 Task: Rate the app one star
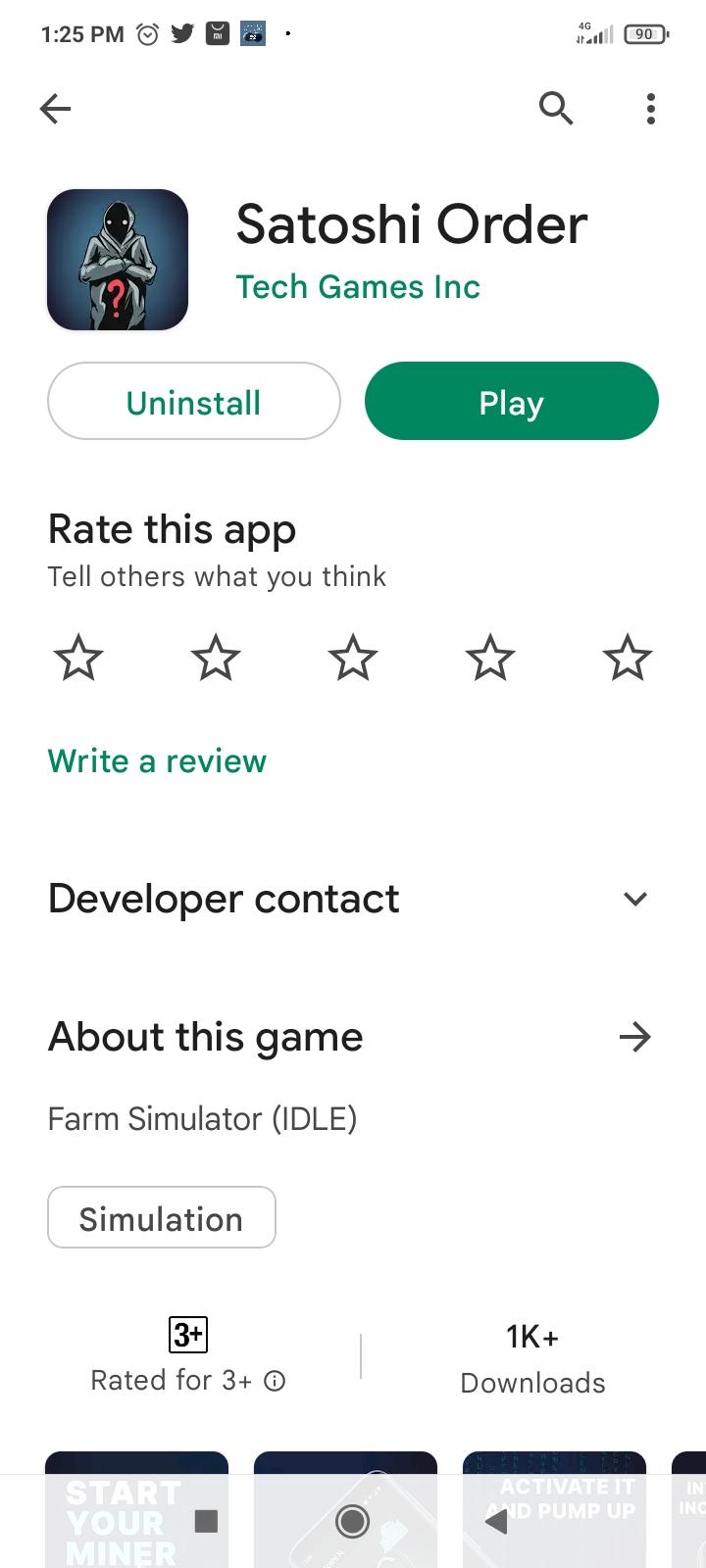coord(78,658)
